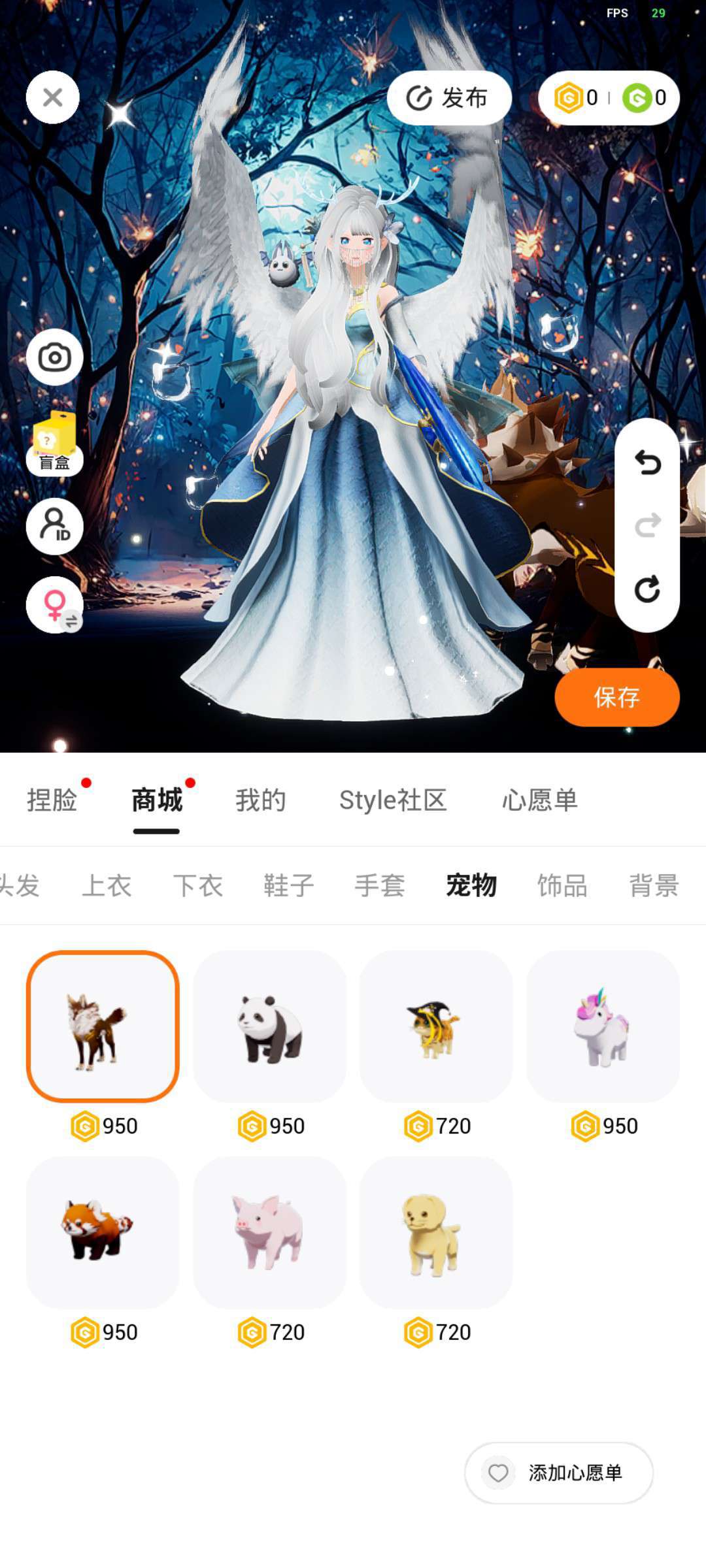
Task: Switch to the 捏脸 tab
Action: [52, 800]
